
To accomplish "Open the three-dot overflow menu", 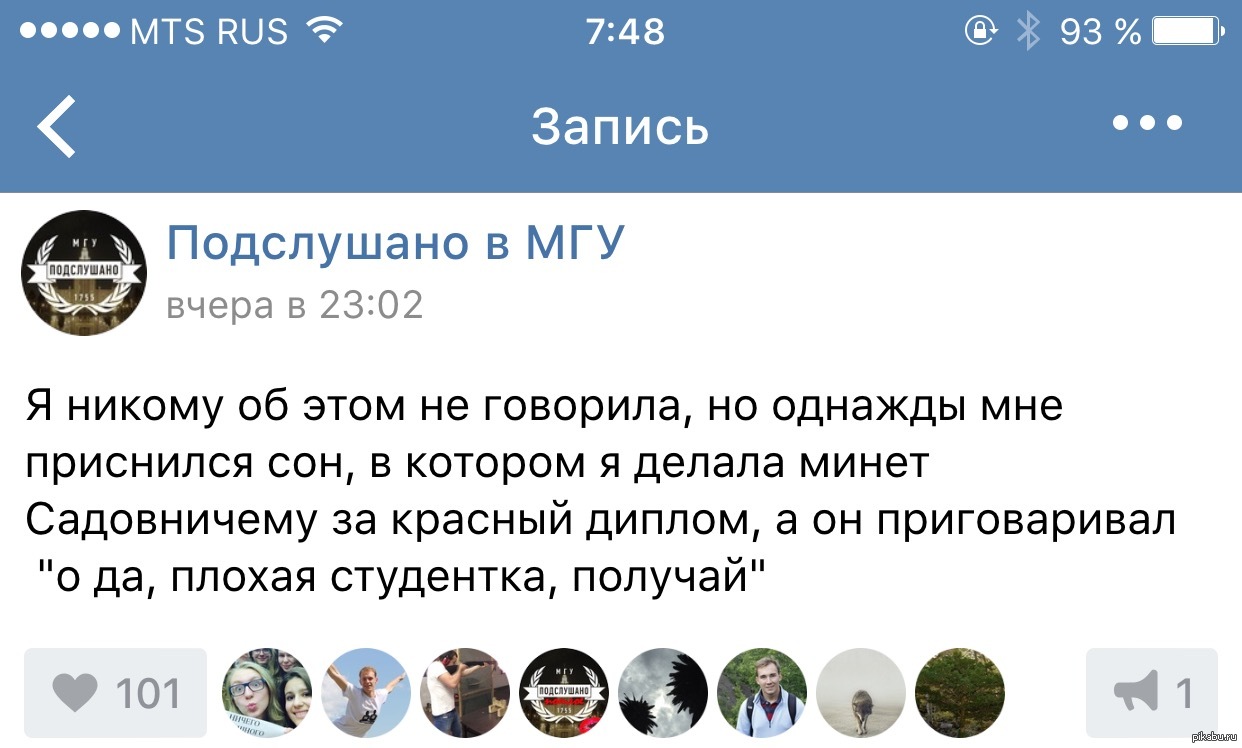I will tap(1147, 124).
